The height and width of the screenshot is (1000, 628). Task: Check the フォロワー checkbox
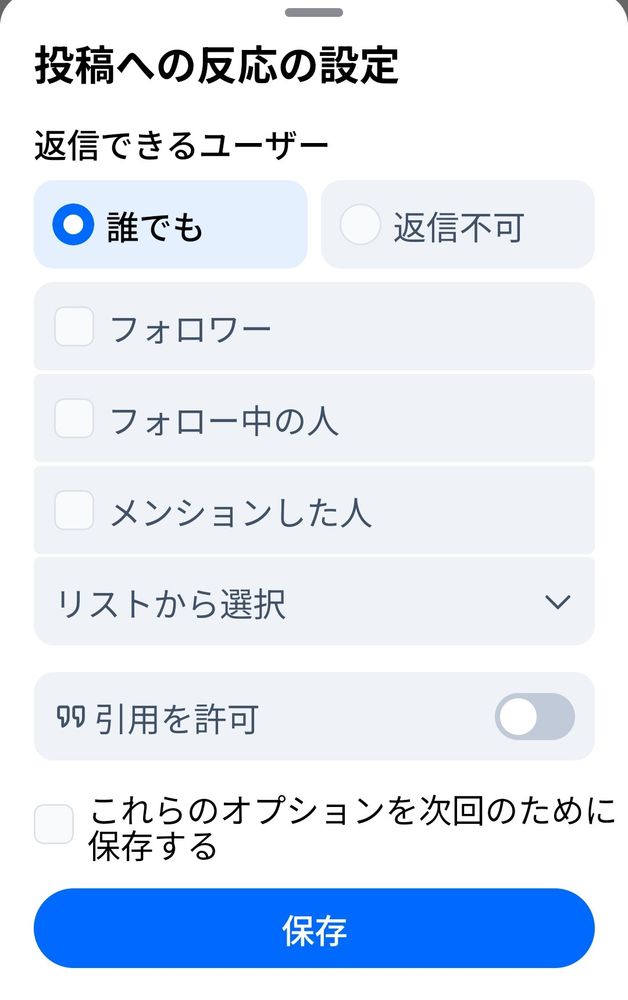point(74,327)
